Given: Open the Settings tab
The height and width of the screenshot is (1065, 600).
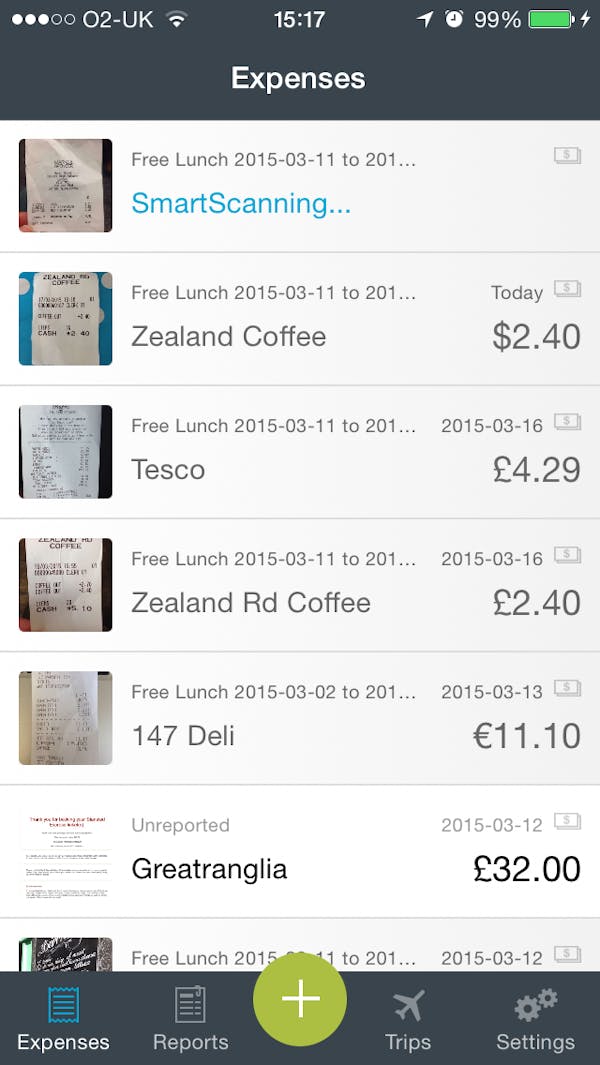Looking at the screenshot, I should [535, 1018].
